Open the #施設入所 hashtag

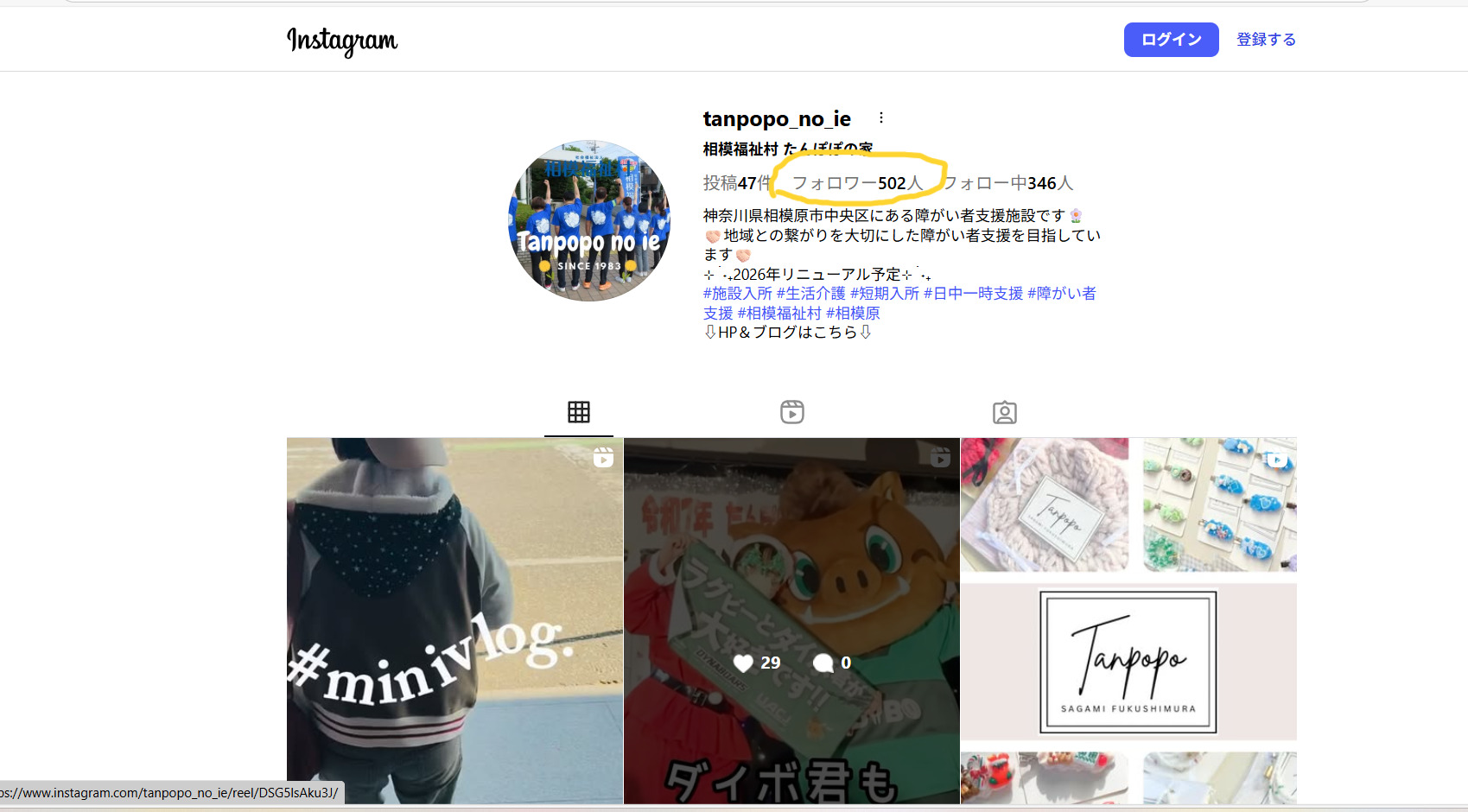pyautogui.click(x=737, y=294)
